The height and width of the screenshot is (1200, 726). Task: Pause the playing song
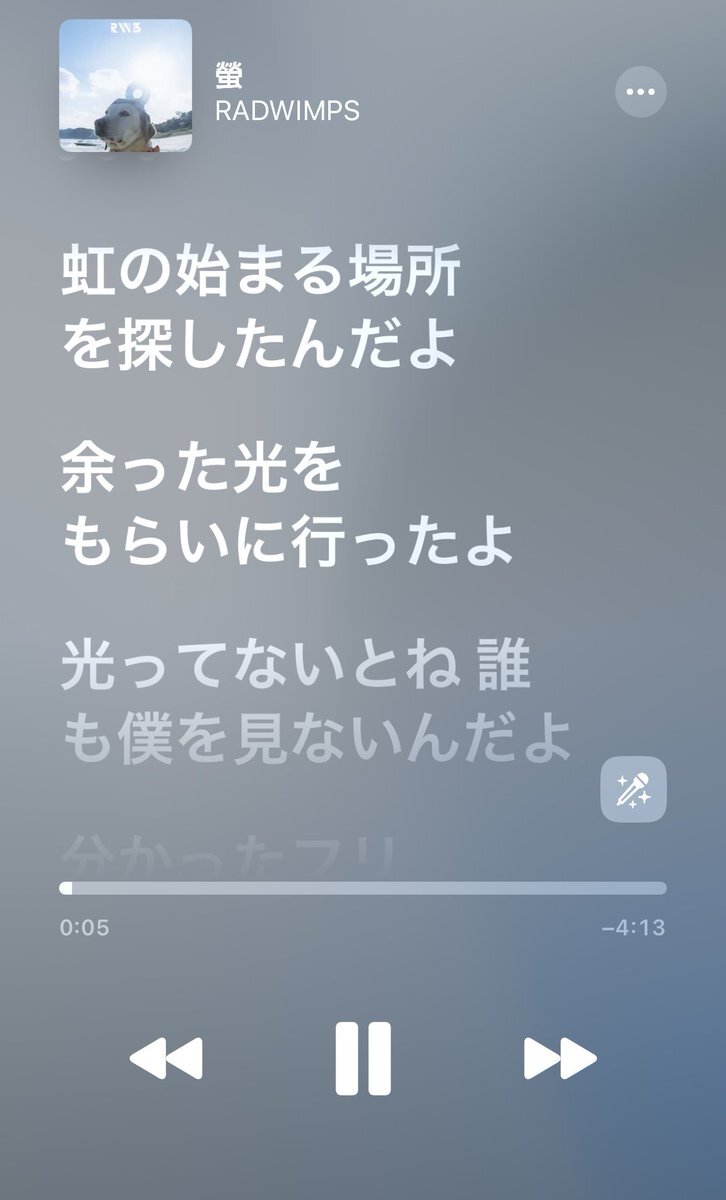pyautogui.click(x=363, y=1058)
